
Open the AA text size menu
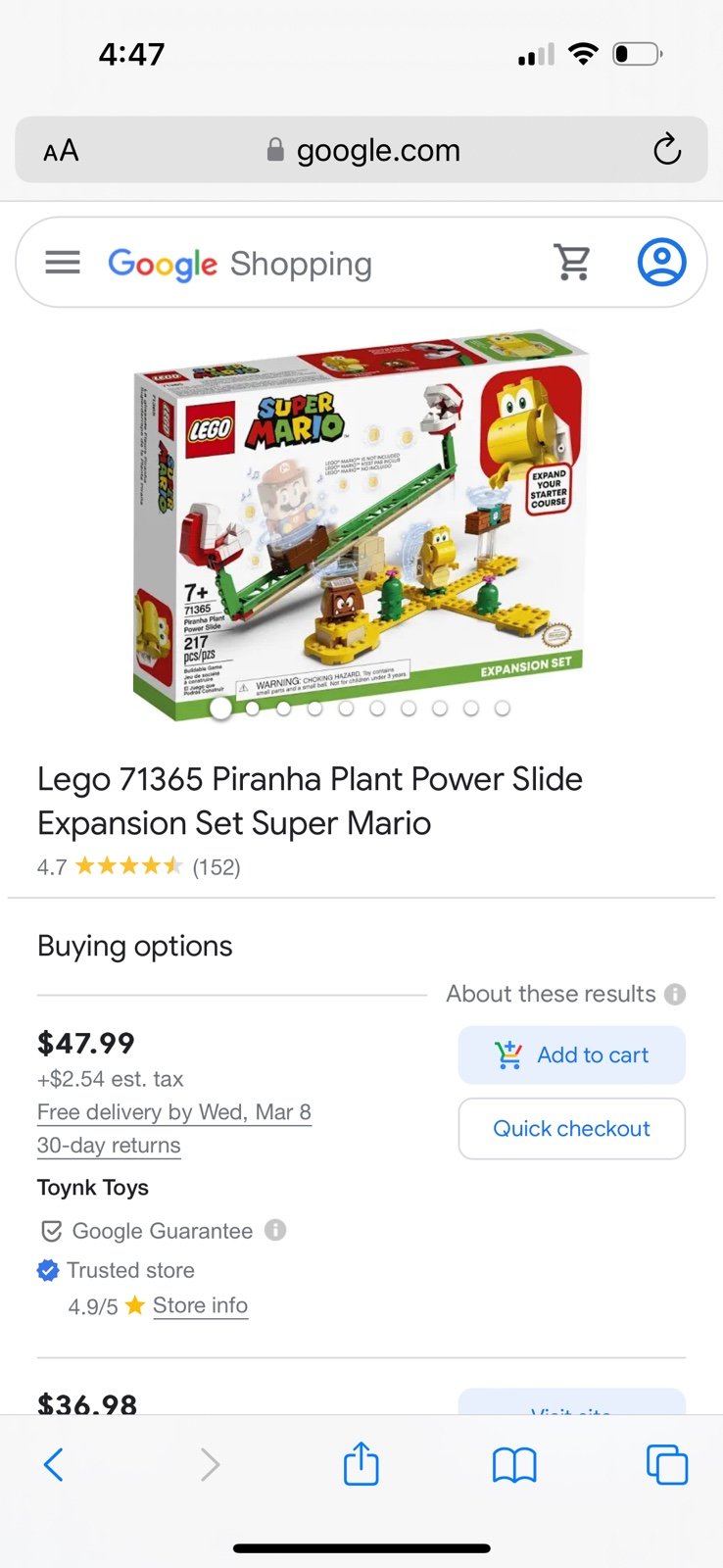click(61, 151)
